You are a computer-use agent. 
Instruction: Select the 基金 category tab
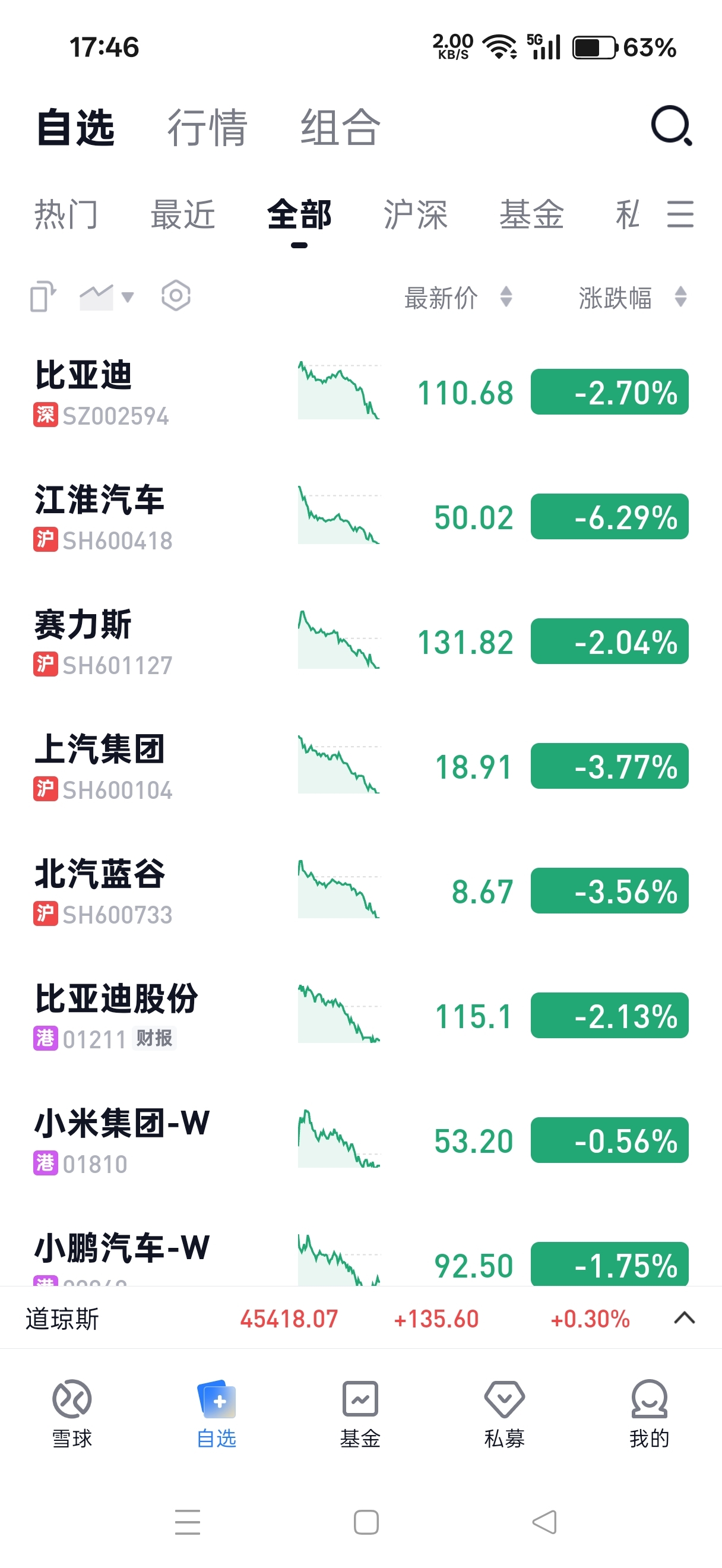pos(531,214)
